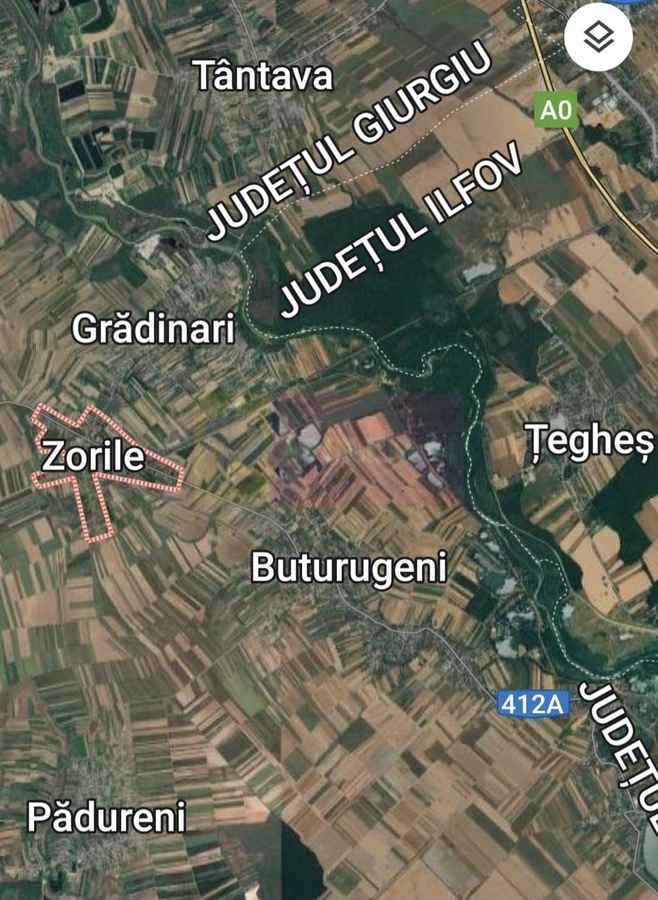Image resolution: width=658 pixels, height=900 pixels.
Task: Select the Tântava place label
Action: [263, 76]
